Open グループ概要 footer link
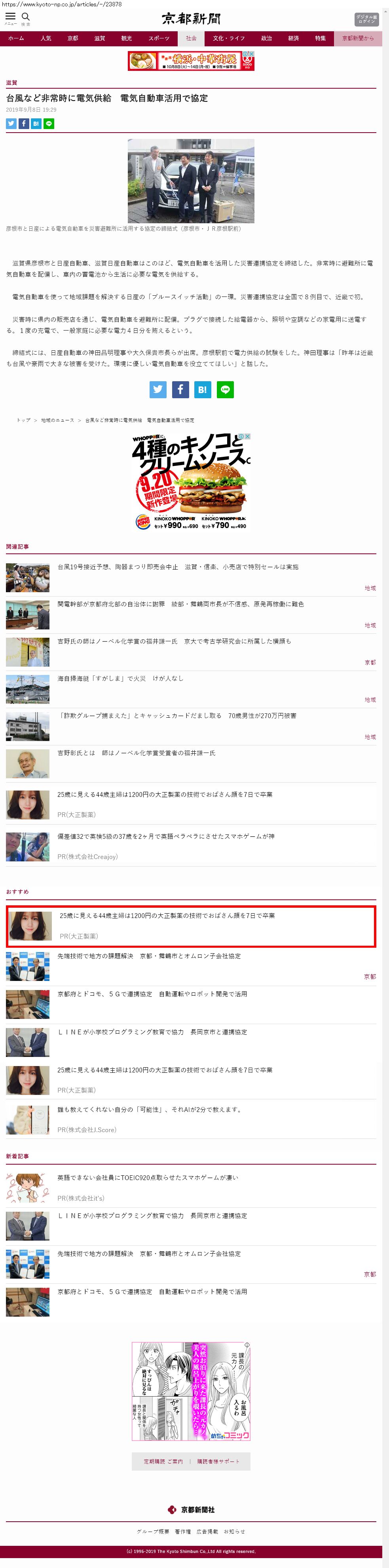The width and height of the screenshot is (389, 1568). click(153, 1532)
